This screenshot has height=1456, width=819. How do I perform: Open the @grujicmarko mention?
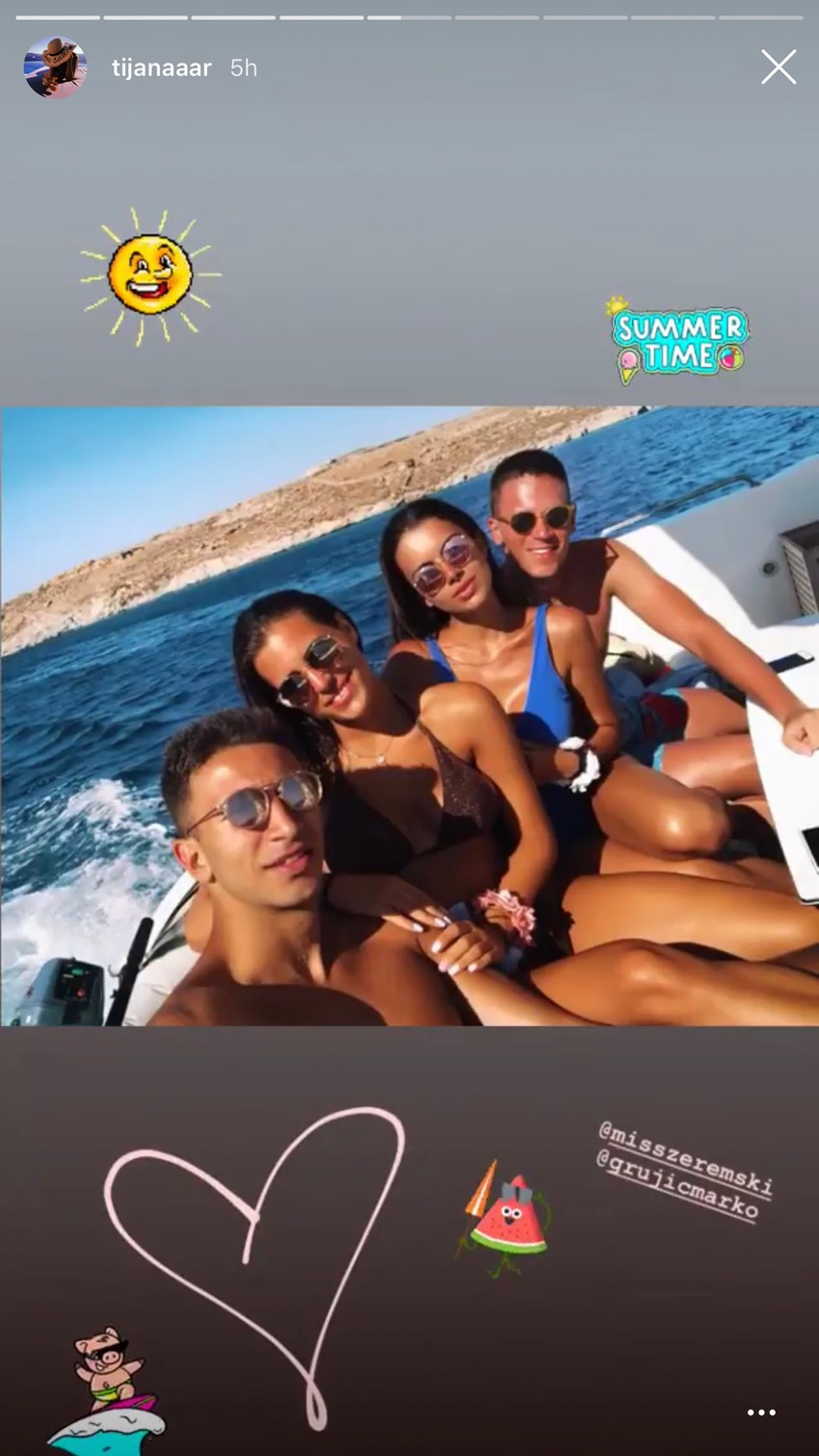678,1187
